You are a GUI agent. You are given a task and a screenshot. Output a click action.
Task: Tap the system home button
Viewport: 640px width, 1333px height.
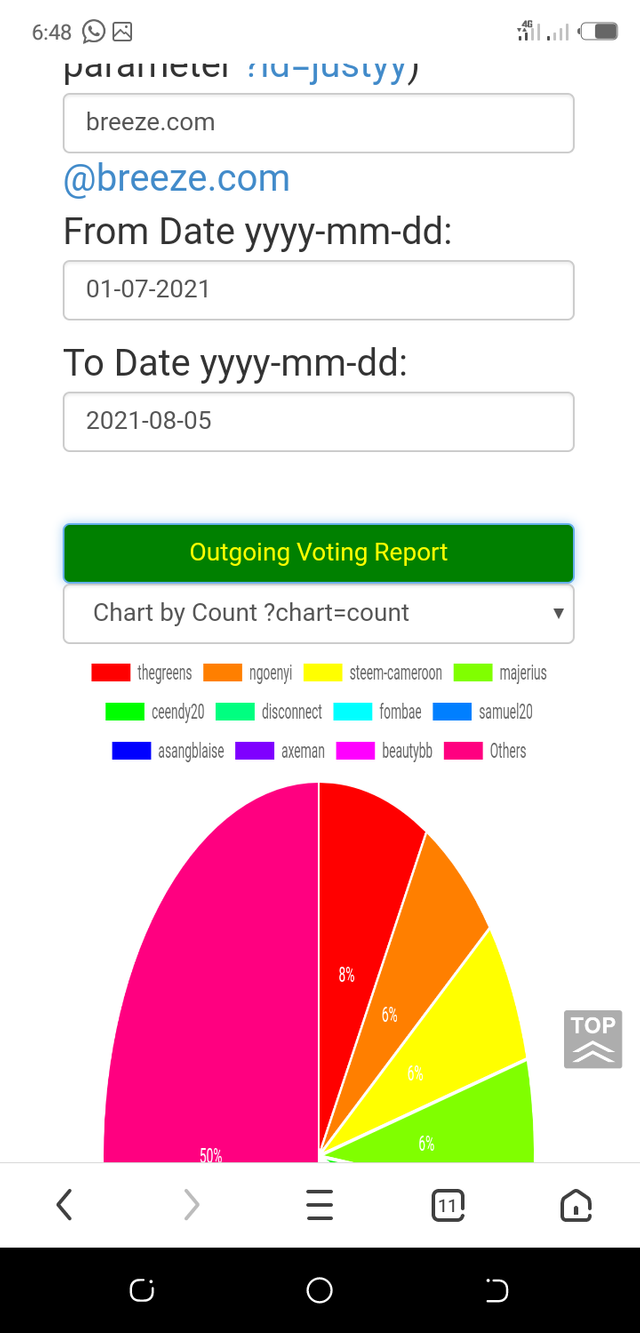tap(319, 1290)
